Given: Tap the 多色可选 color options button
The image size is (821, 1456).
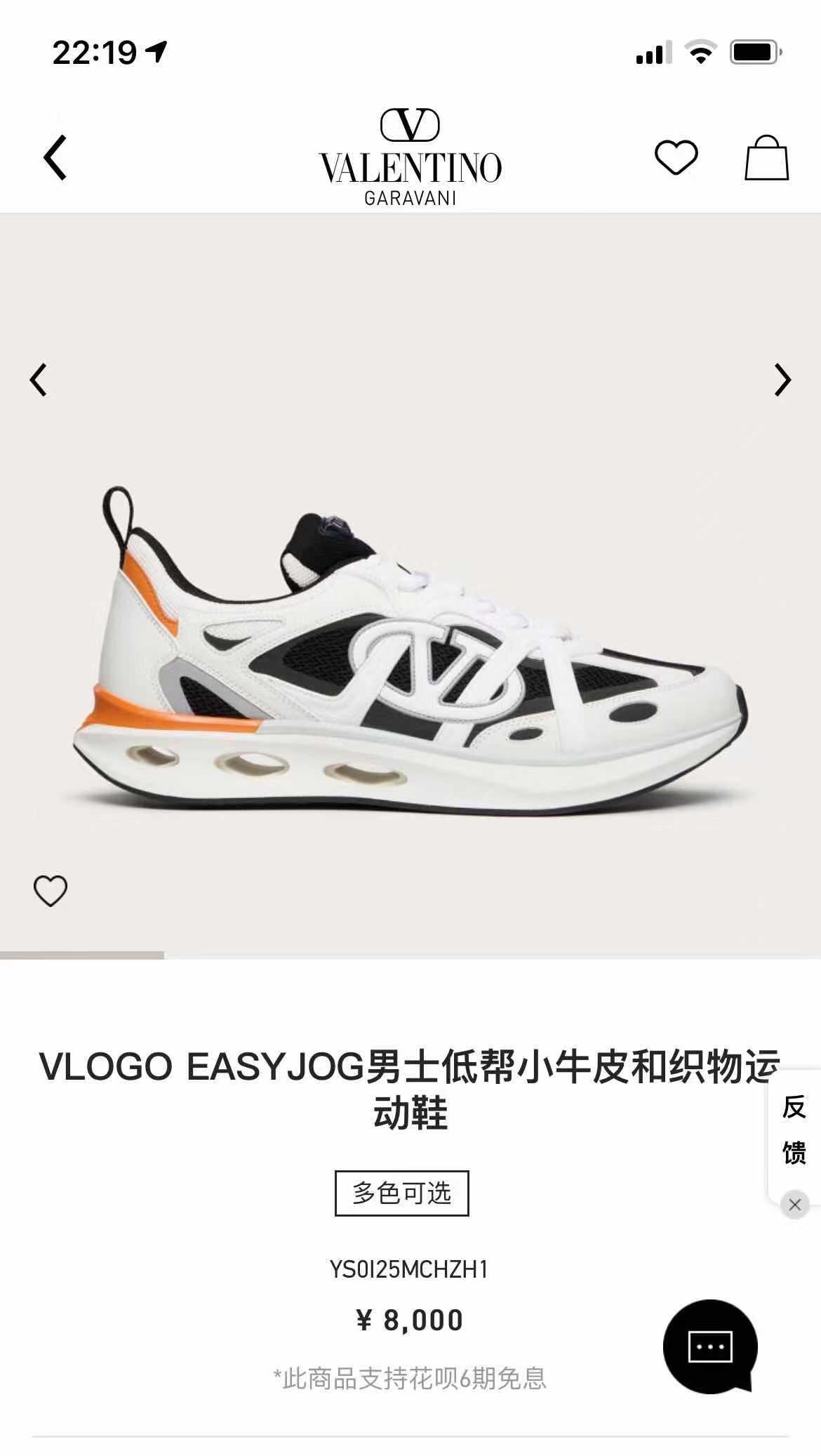Looking at the screenshot, I should pos(401,1193).
